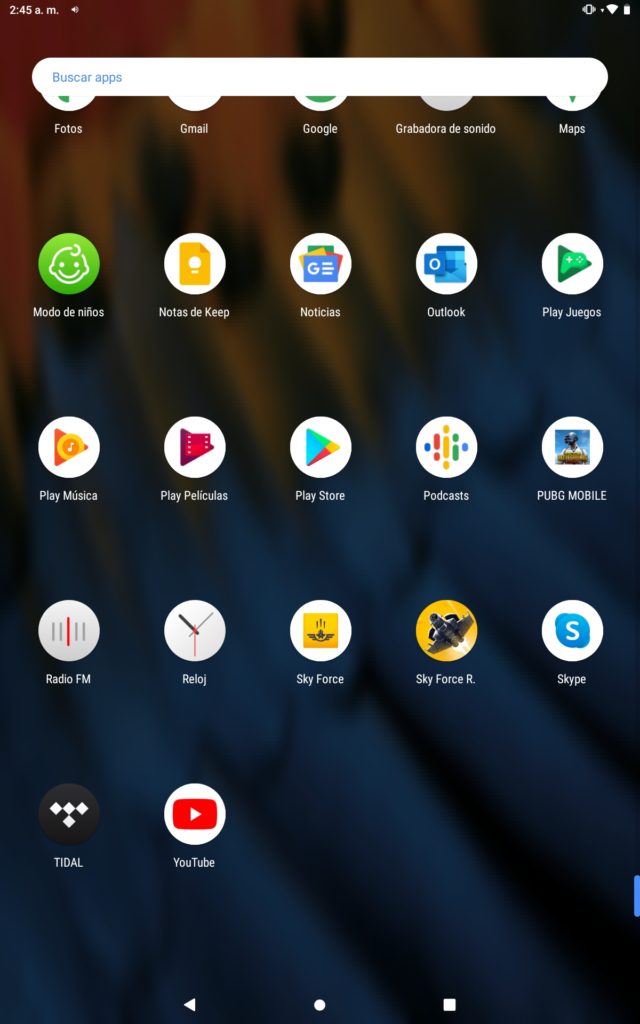Open the Reloj clock app

194,631
